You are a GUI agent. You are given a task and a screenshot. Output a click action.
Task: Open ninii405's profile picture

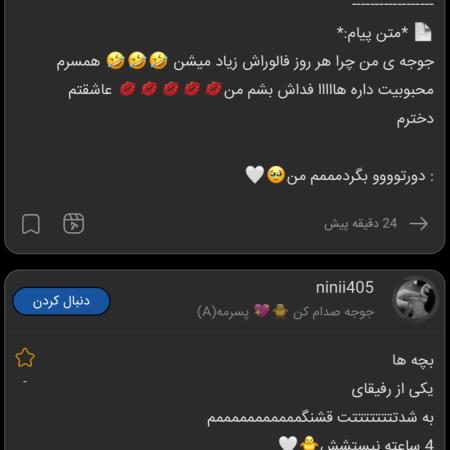coord(415,298)
